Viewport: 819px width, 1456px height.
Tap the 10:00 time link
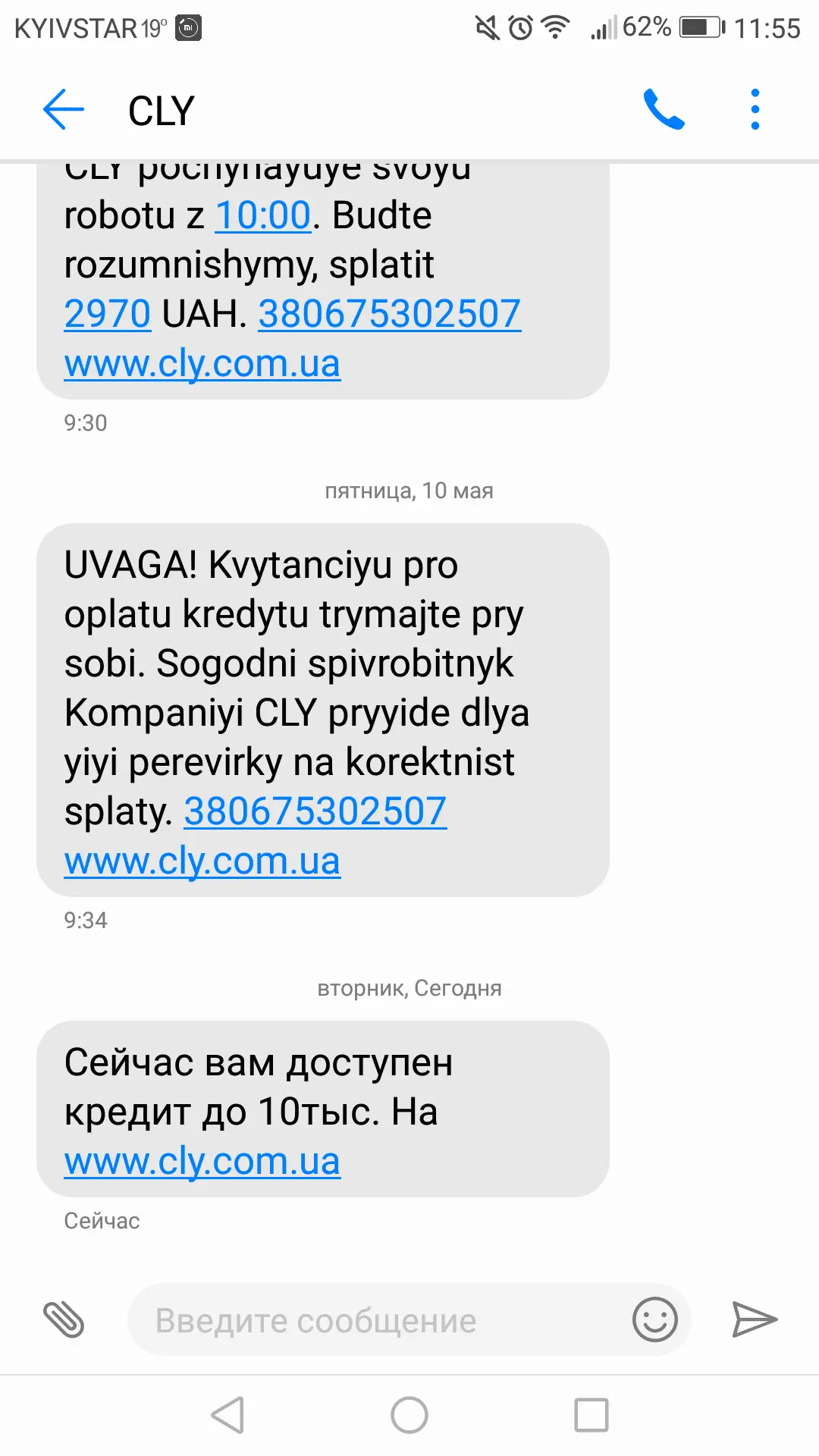point(263,215)
